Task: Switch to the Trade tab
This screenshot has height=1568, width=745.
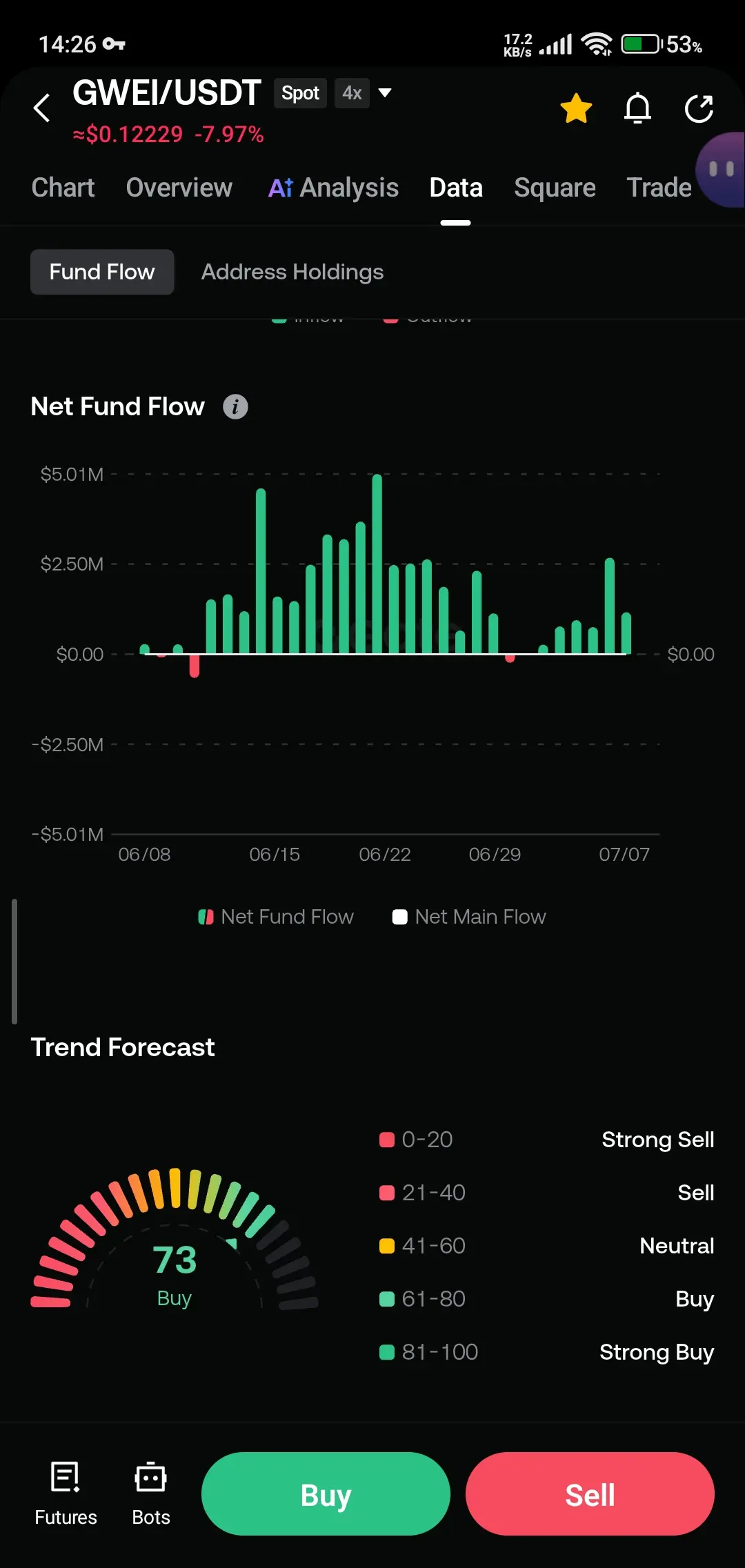Action: (659, 188)
